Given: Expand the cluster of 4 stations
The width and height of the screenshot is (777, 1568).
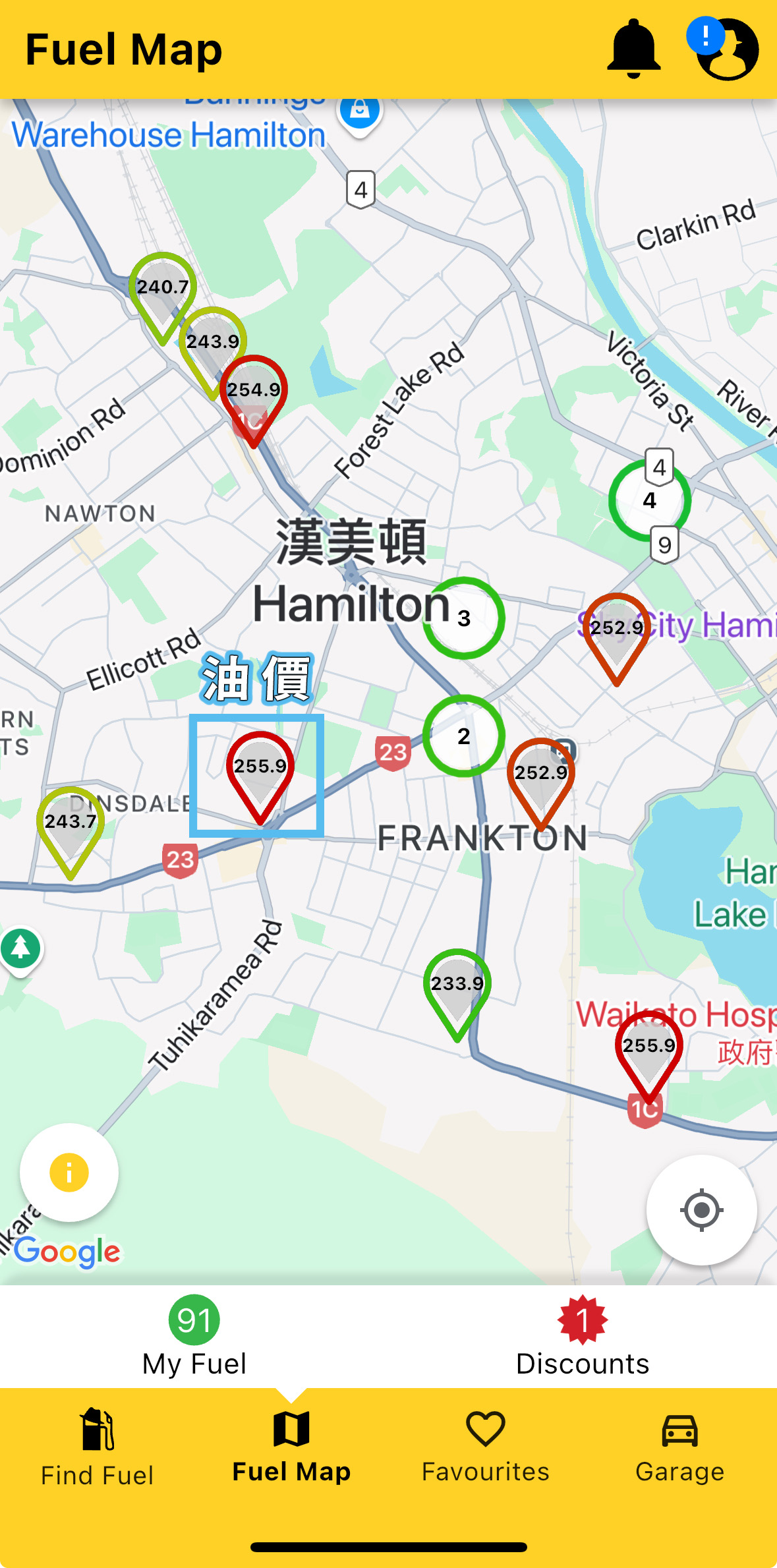Looking at the screenshot, I should click(649, 501).
